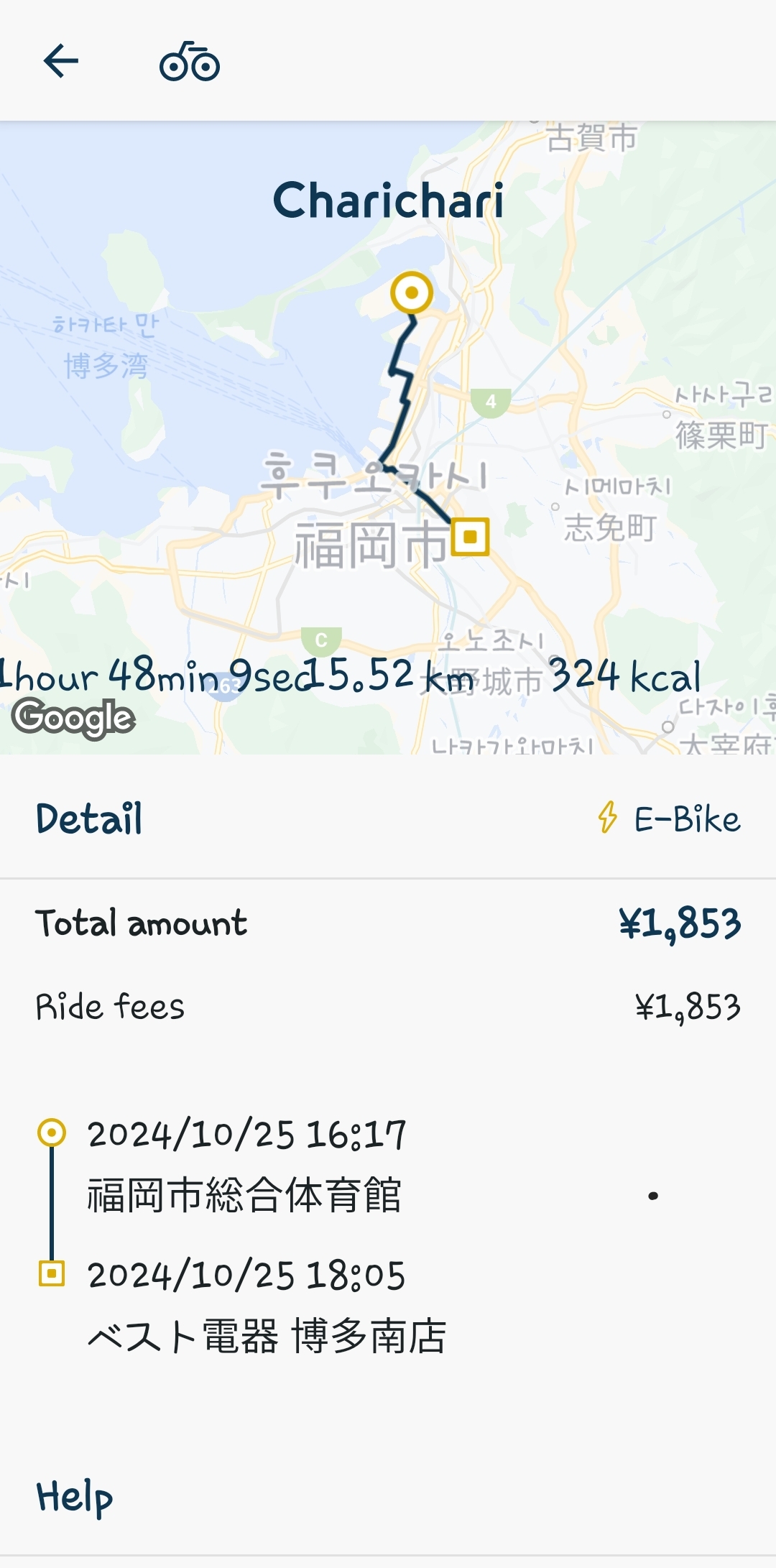
Task: Tap the ride route map
Action: [388, 438]
